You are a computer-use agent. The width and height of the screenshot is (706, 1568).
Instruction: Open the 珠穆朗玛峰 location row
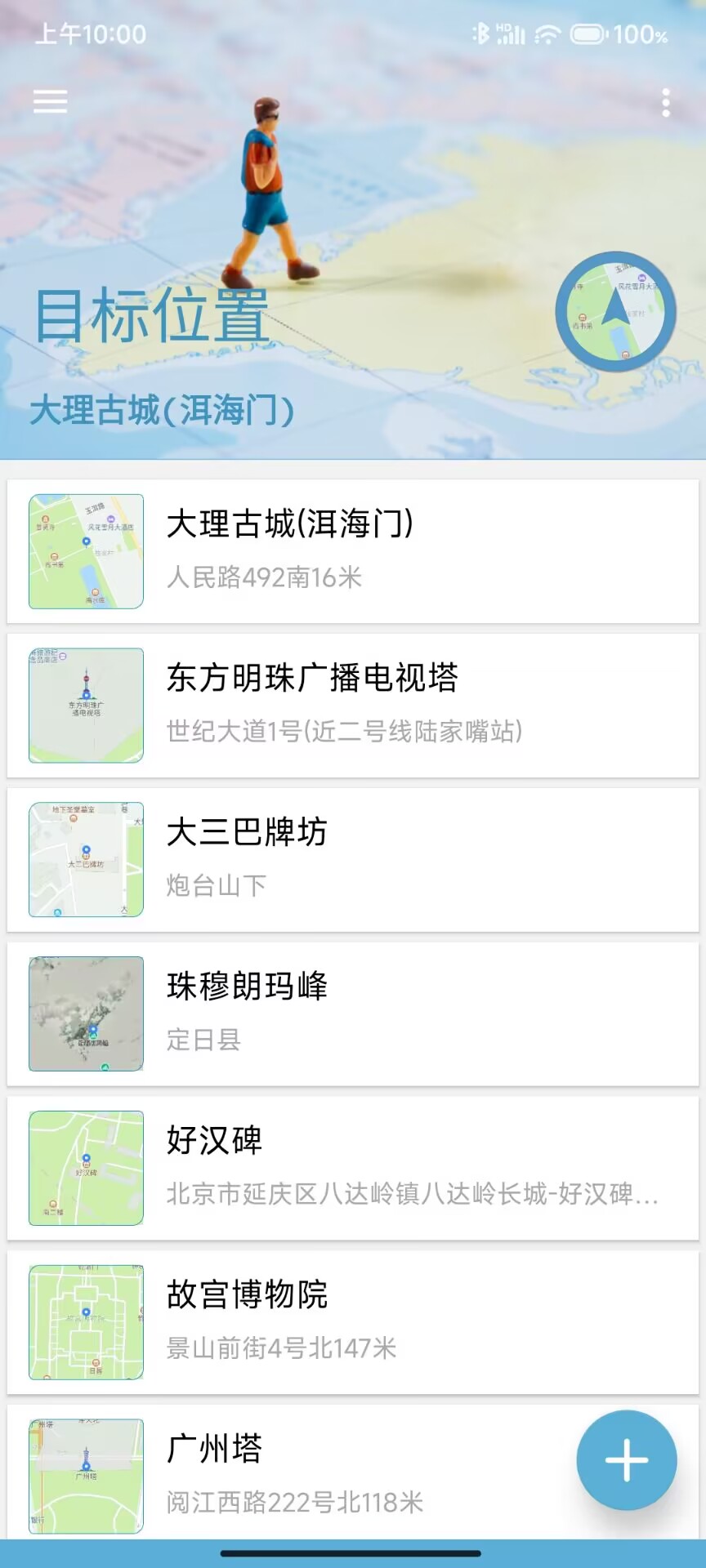(353, 1014)
